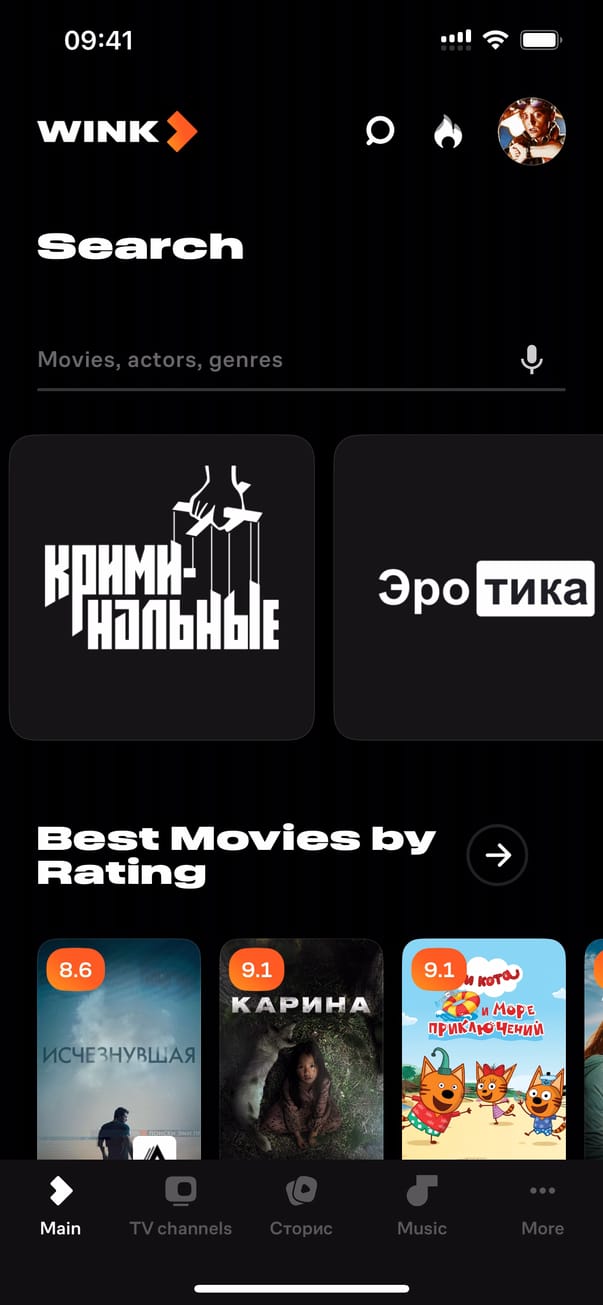Switch to the TV channels tab
The image size is (603, 1305).
[181, 1205]
